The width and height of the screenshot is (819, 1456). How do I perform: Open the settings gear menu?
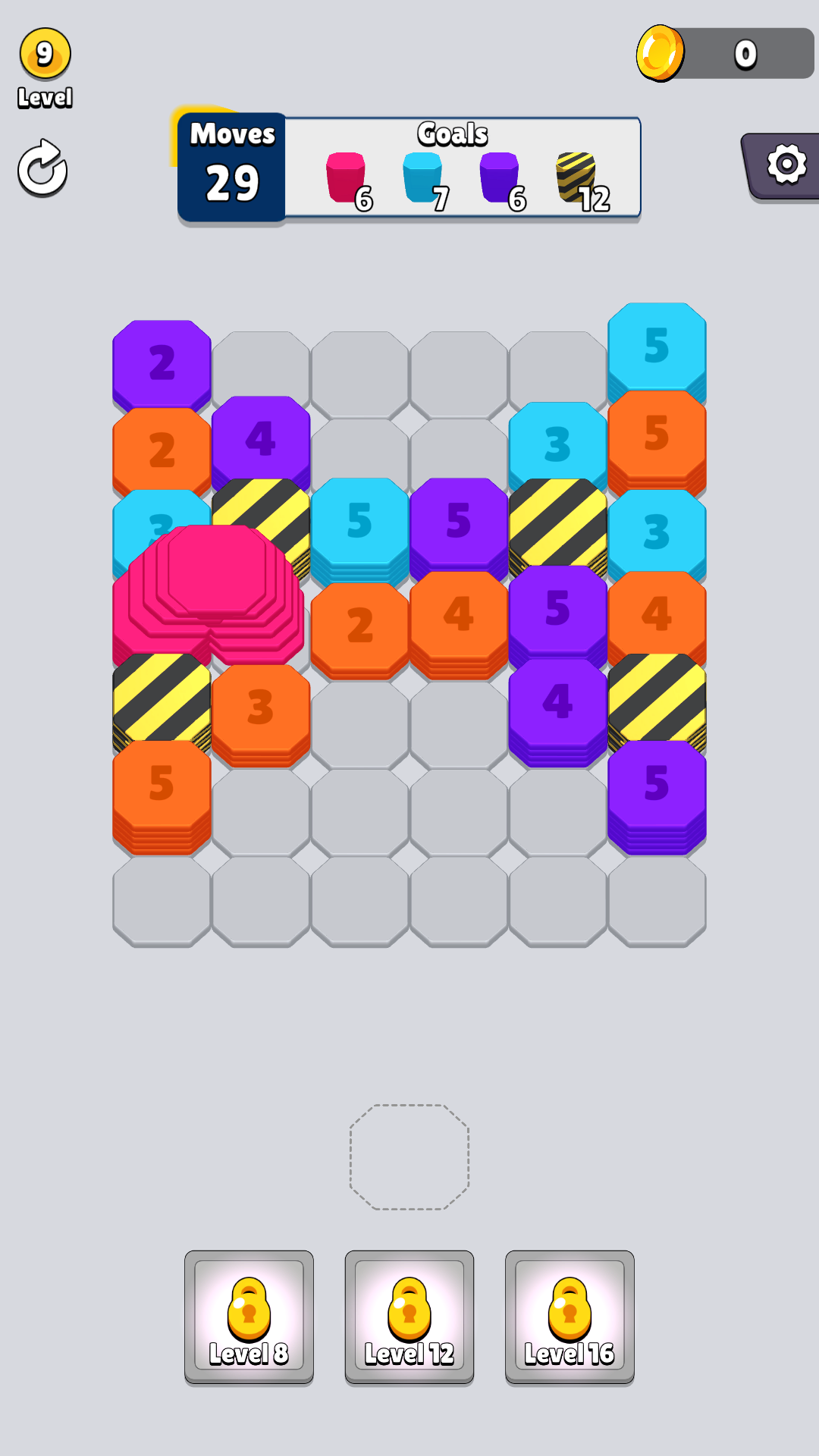pos(786,164)
